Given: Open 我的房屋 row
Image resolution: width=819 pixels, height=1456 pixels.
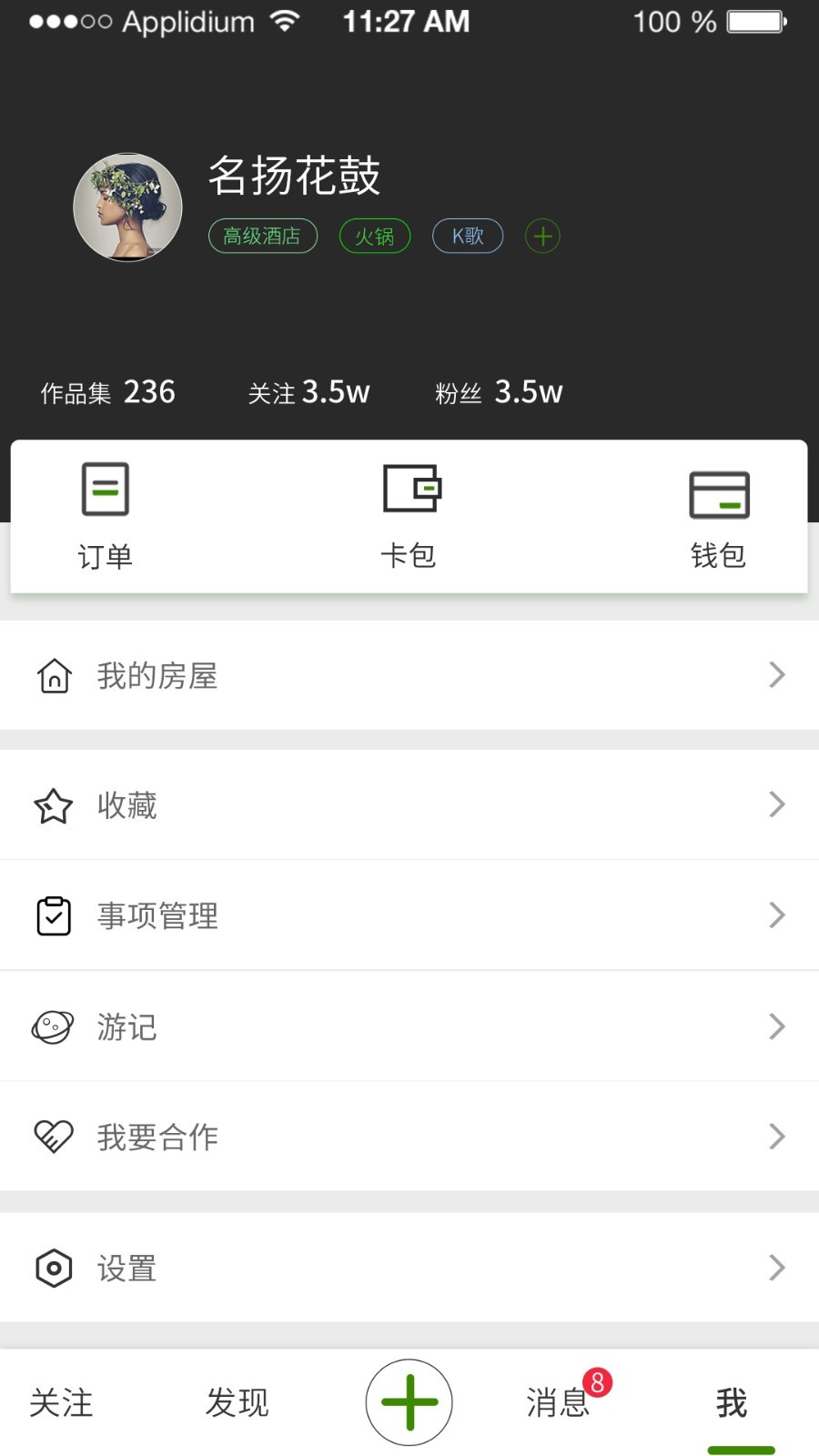Looking at the screenshot, I should [409, 675].
